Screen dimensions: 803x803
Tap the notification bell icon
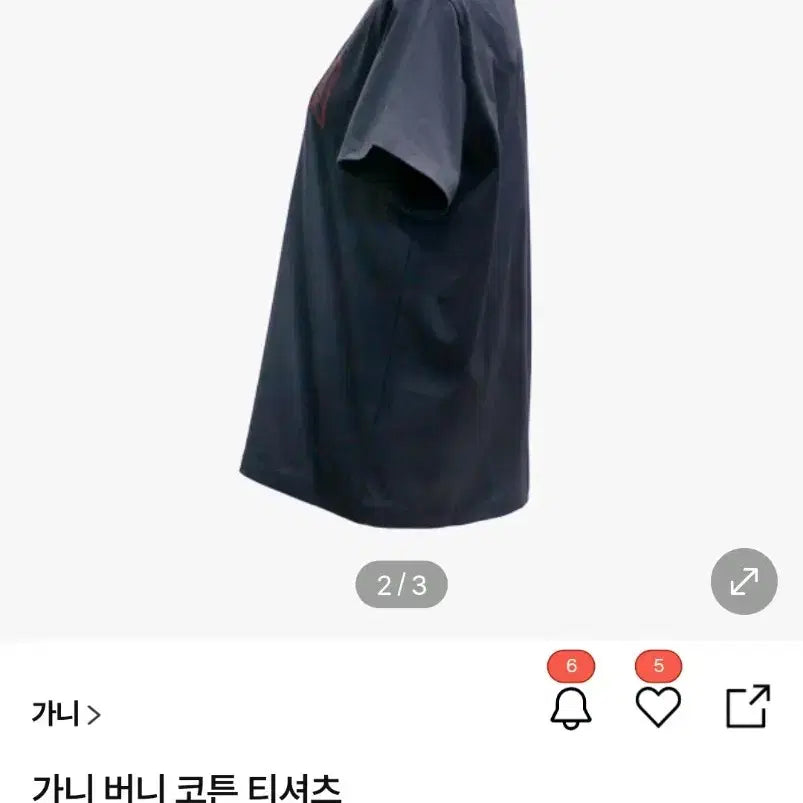[571, 707]
